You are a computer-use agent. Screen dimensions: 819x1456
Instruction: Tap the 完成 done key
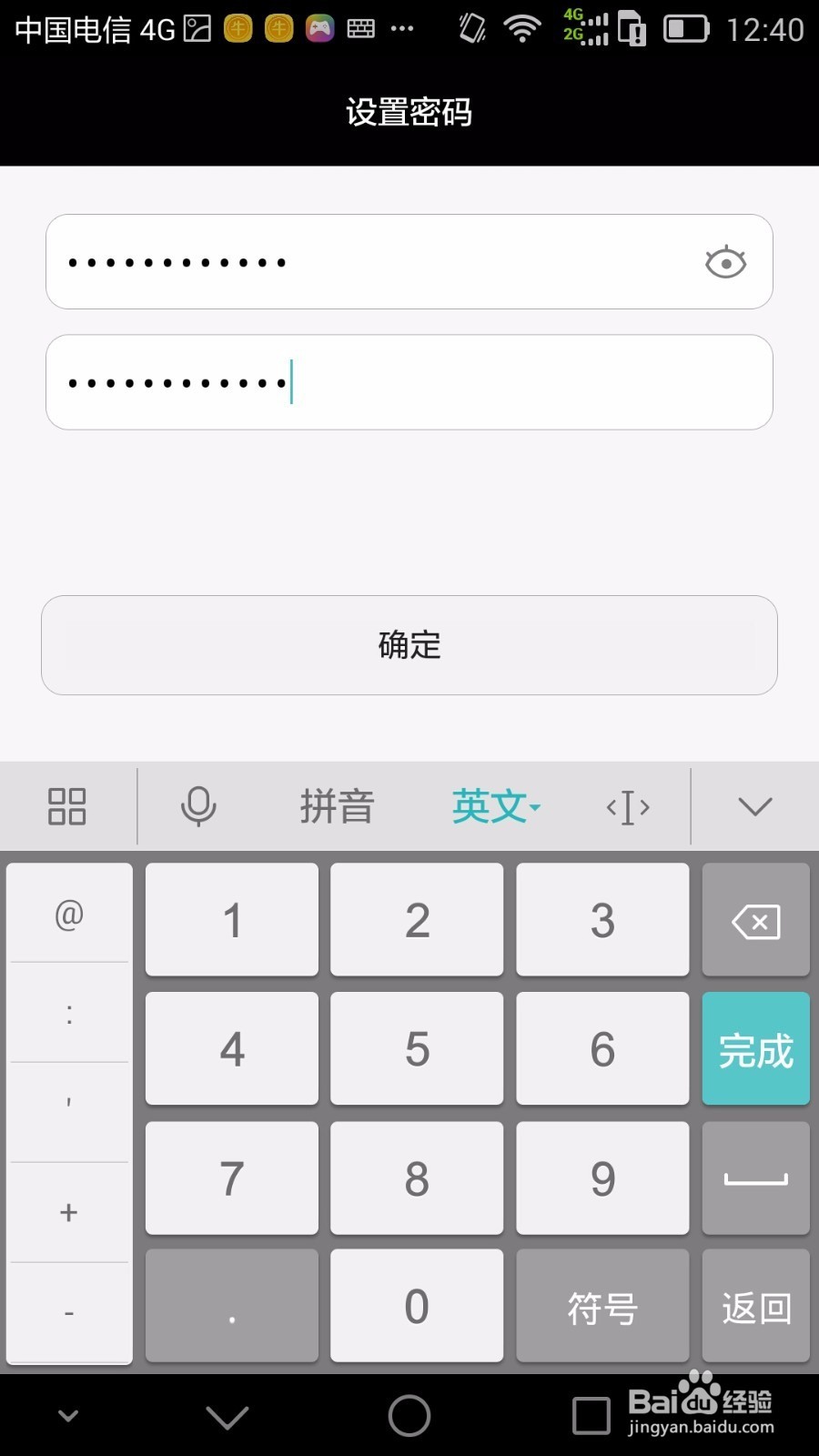[x=755, y=1049]
